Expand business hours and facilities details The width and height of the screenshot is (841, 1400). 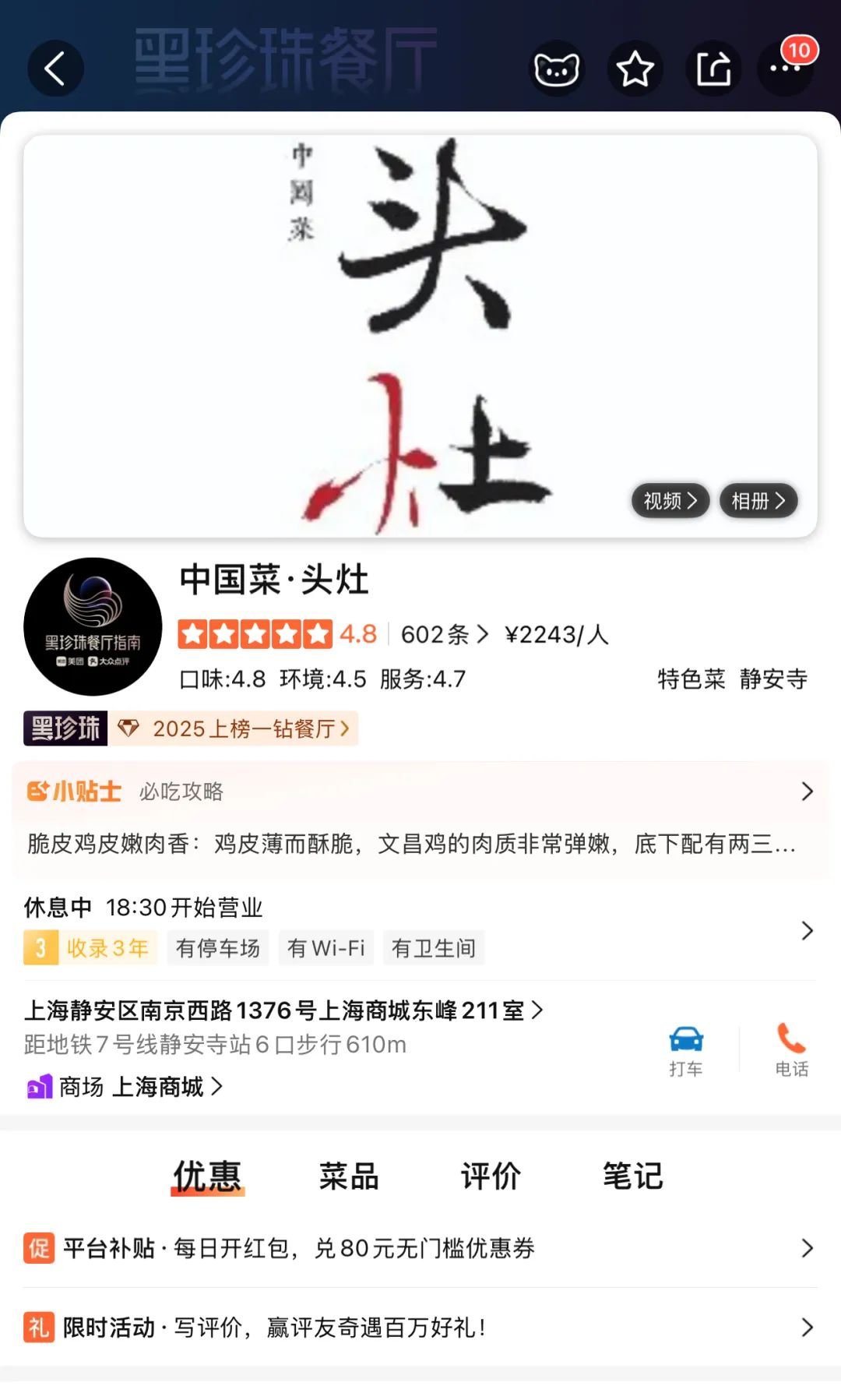coord(807,930)
